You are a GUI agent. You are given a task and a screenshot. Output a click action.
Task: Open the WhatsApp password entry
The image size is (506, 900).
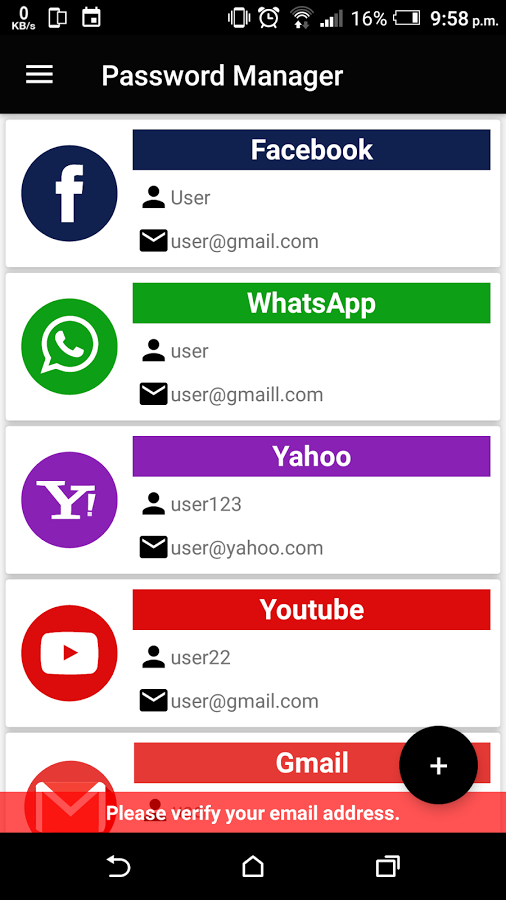(253, 347)
